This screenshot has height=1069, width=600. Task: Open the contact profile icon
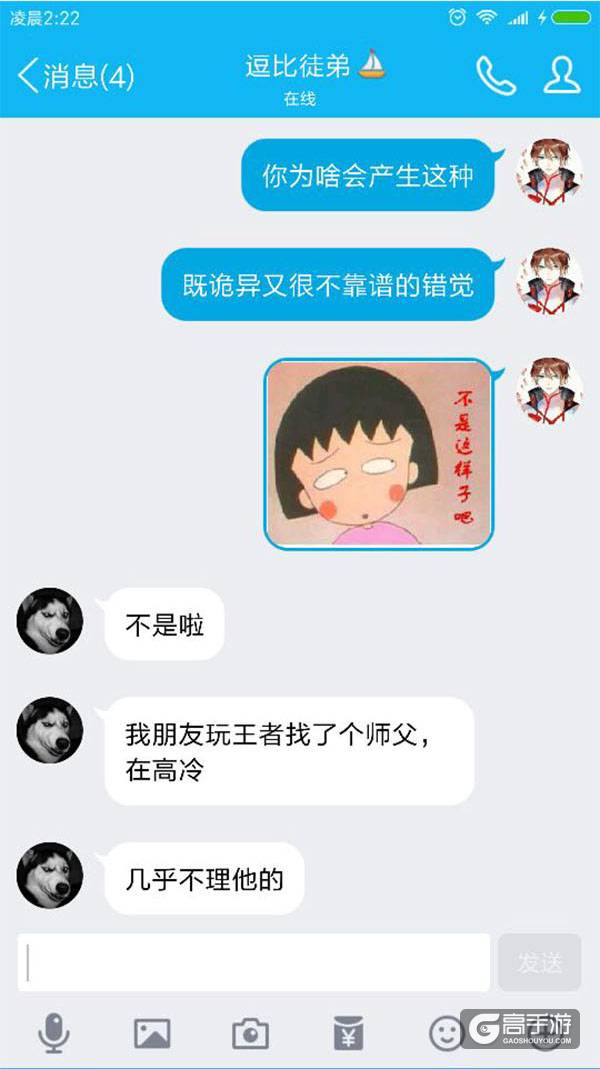pos(562,75)
